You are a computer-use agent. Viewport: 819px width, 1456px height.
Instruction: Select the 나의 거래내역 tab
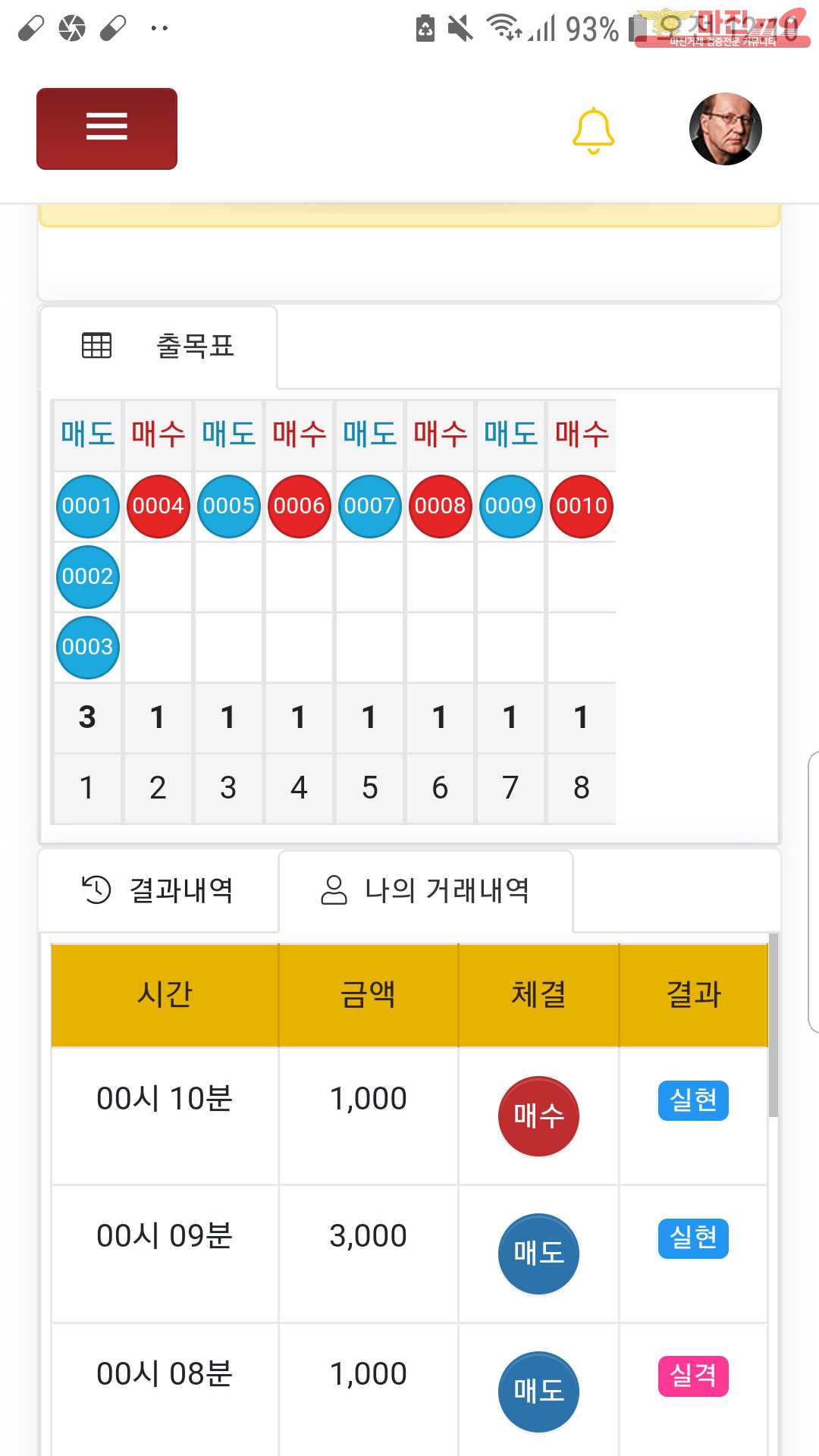point(426,890)
